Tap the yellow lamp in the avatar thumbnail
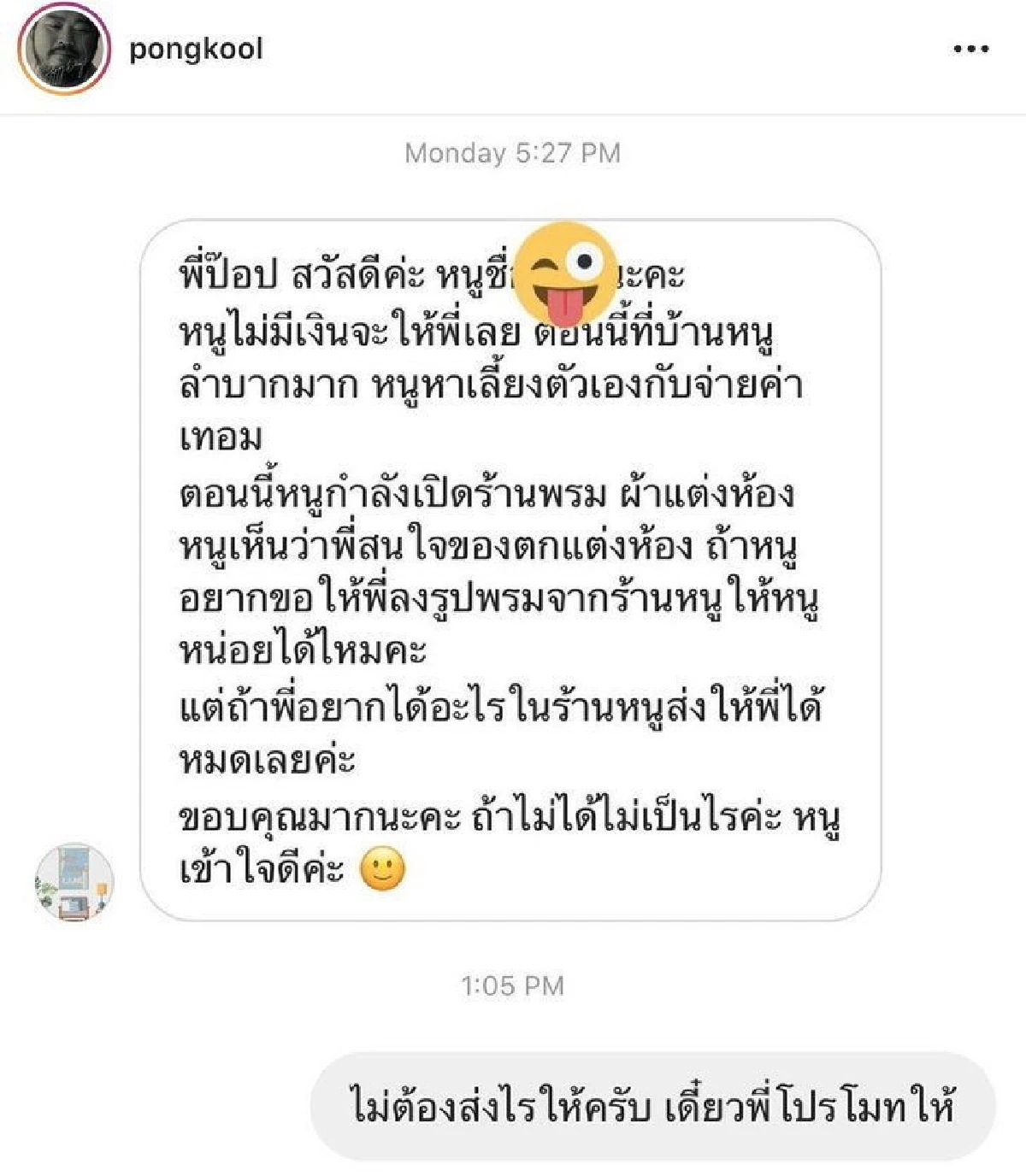 coord(101,888)
